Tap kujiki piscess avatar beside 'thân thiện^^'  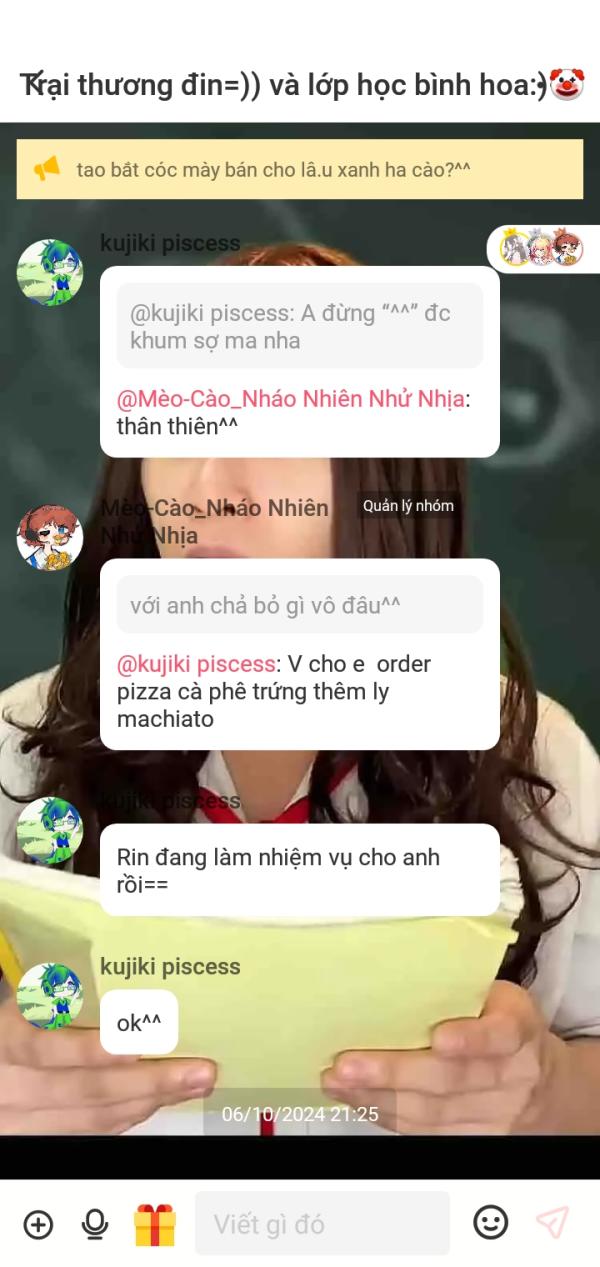(x=49, y=272)
